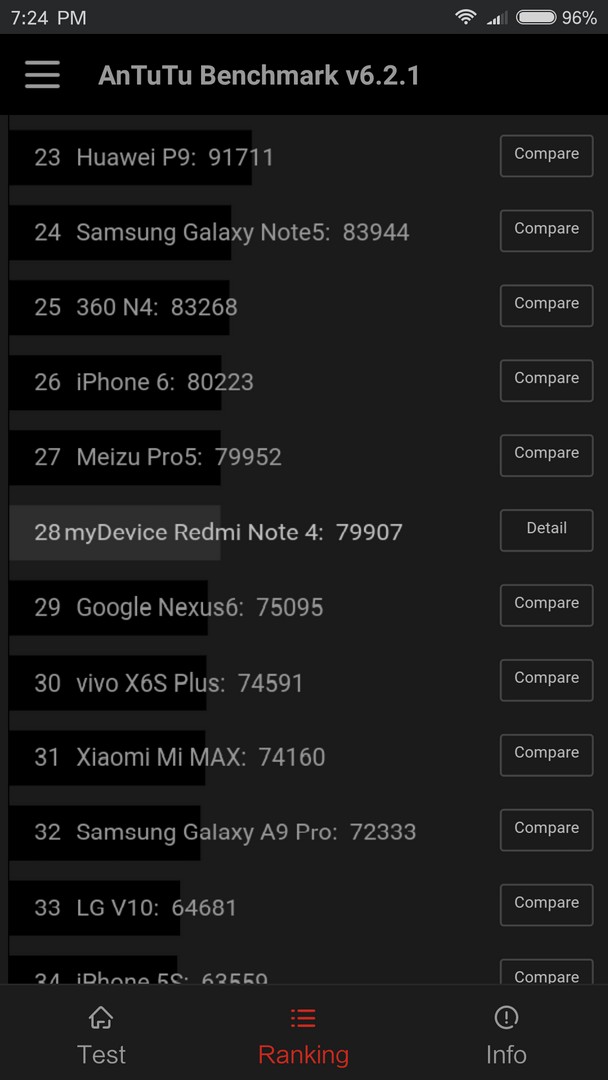Compare with iPhone 6
Image resolution: width=608 pixels, height=1080 pixels.
tap(546, 380)
